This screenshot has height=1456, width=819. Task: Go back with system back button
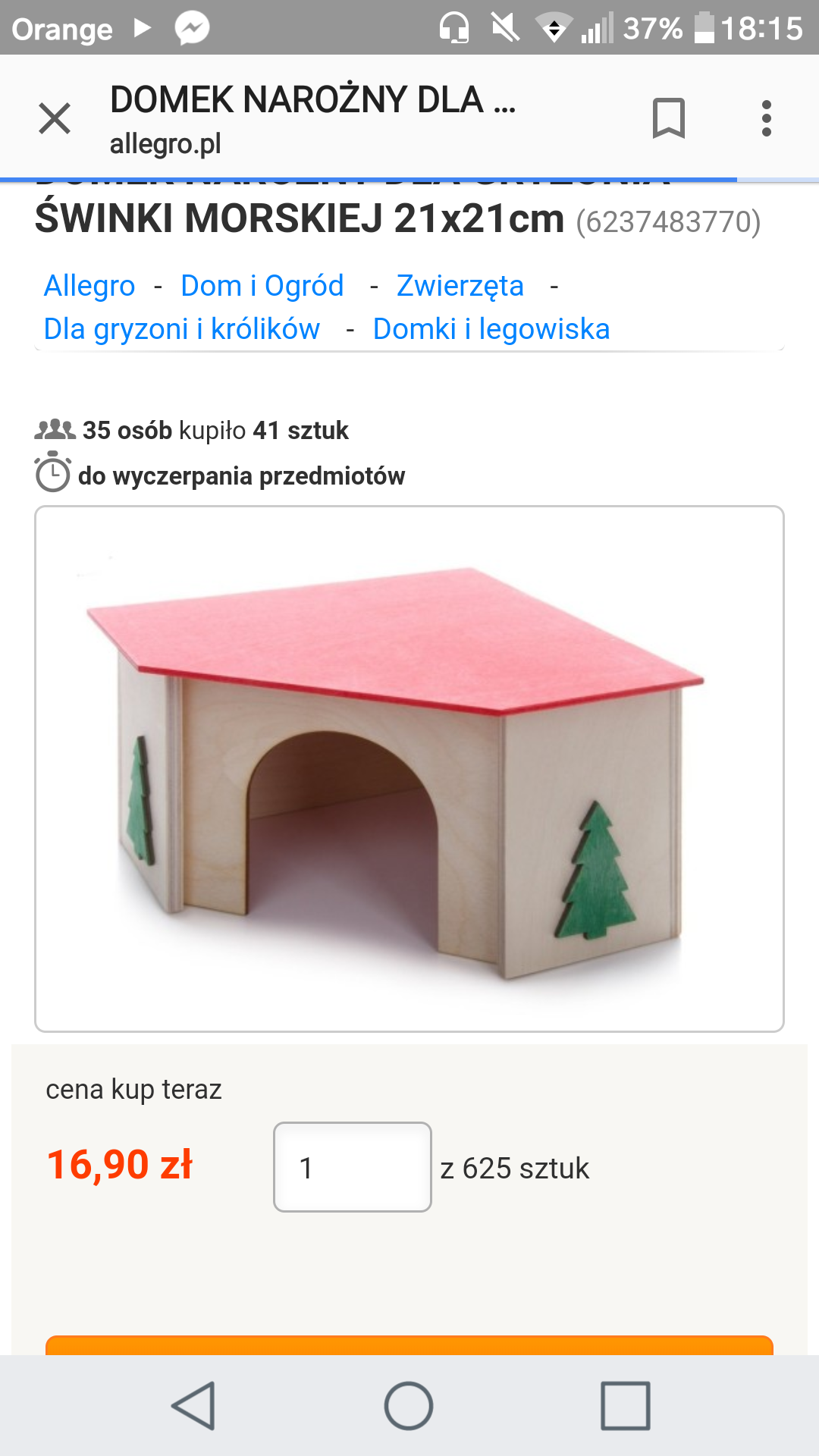point(194,1405)
